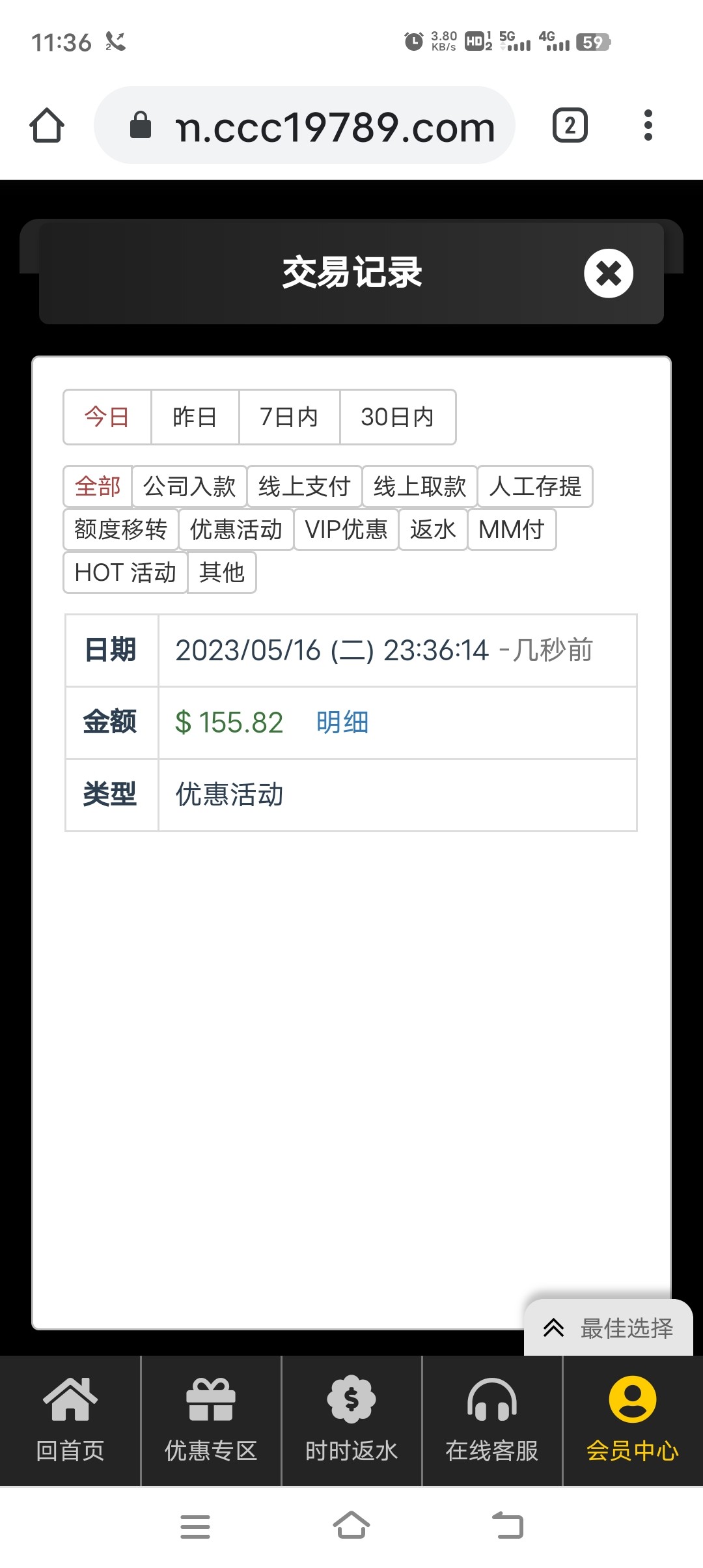Expand the 最佳选择 panel
This screenshot has height=1568, width=703.
tap(609, 1328)
